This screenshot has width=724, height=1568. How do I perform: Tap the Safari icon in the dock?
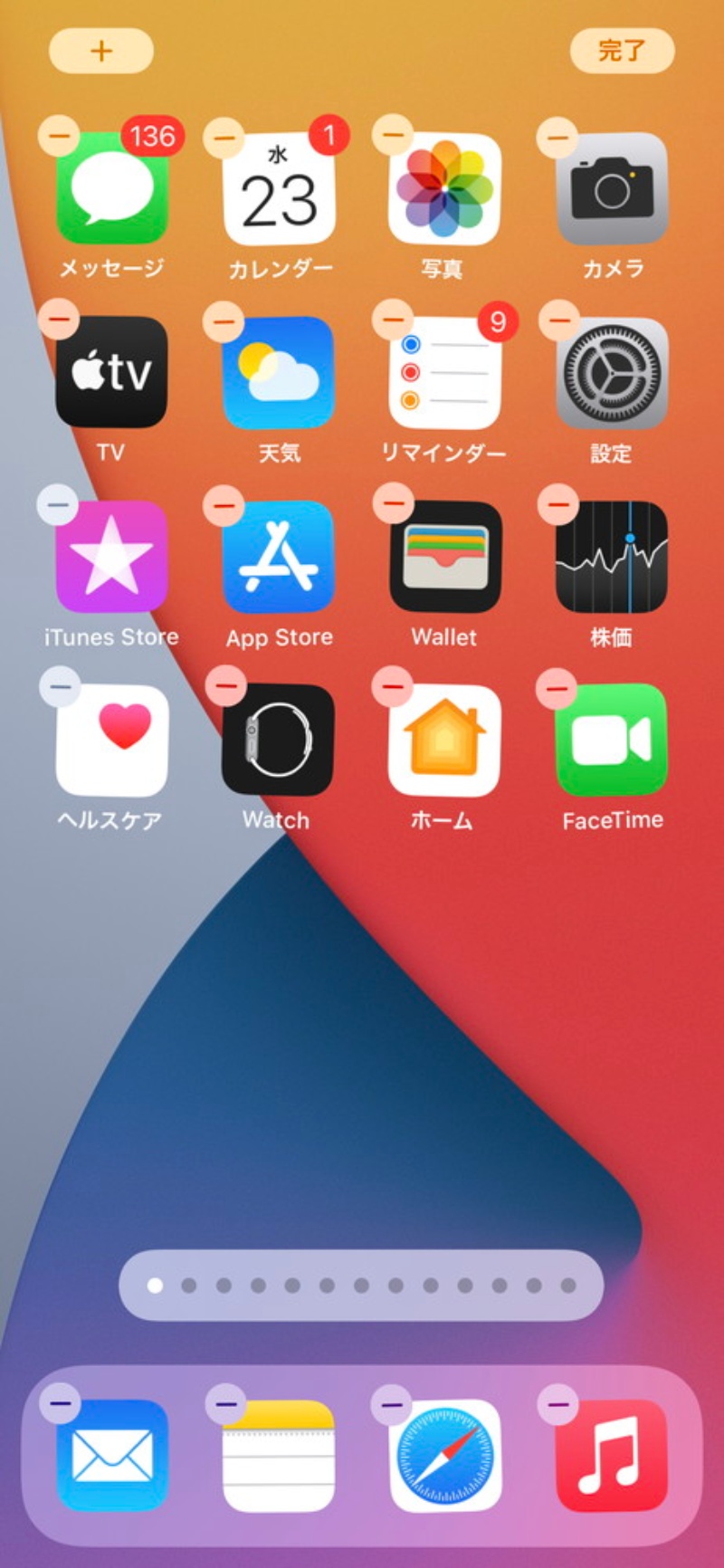[444, 1456]
